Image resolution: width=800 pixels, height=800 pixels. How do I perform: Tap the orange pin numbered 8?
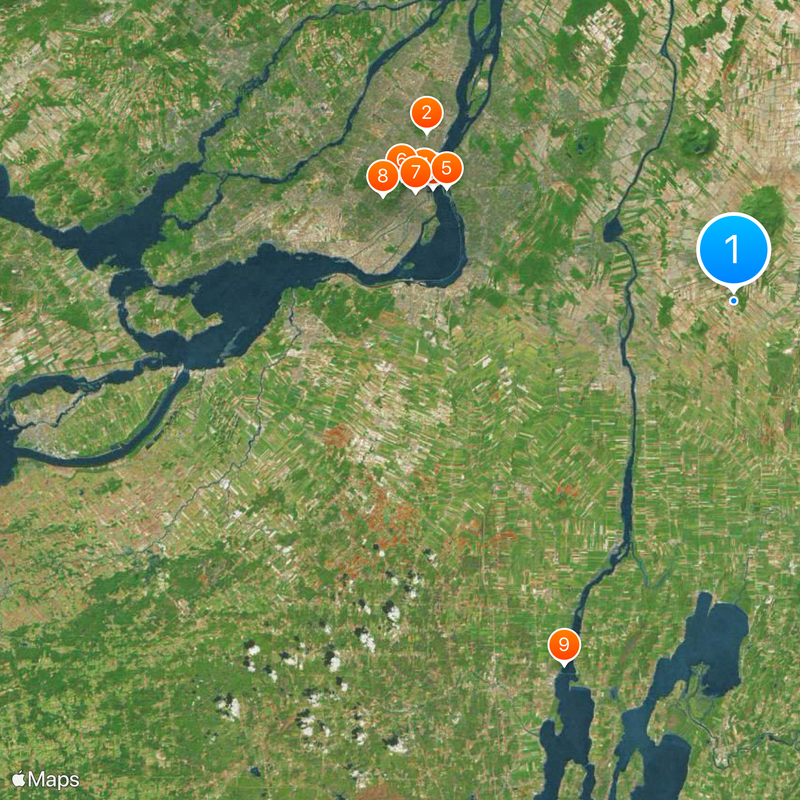click(382, 177)
